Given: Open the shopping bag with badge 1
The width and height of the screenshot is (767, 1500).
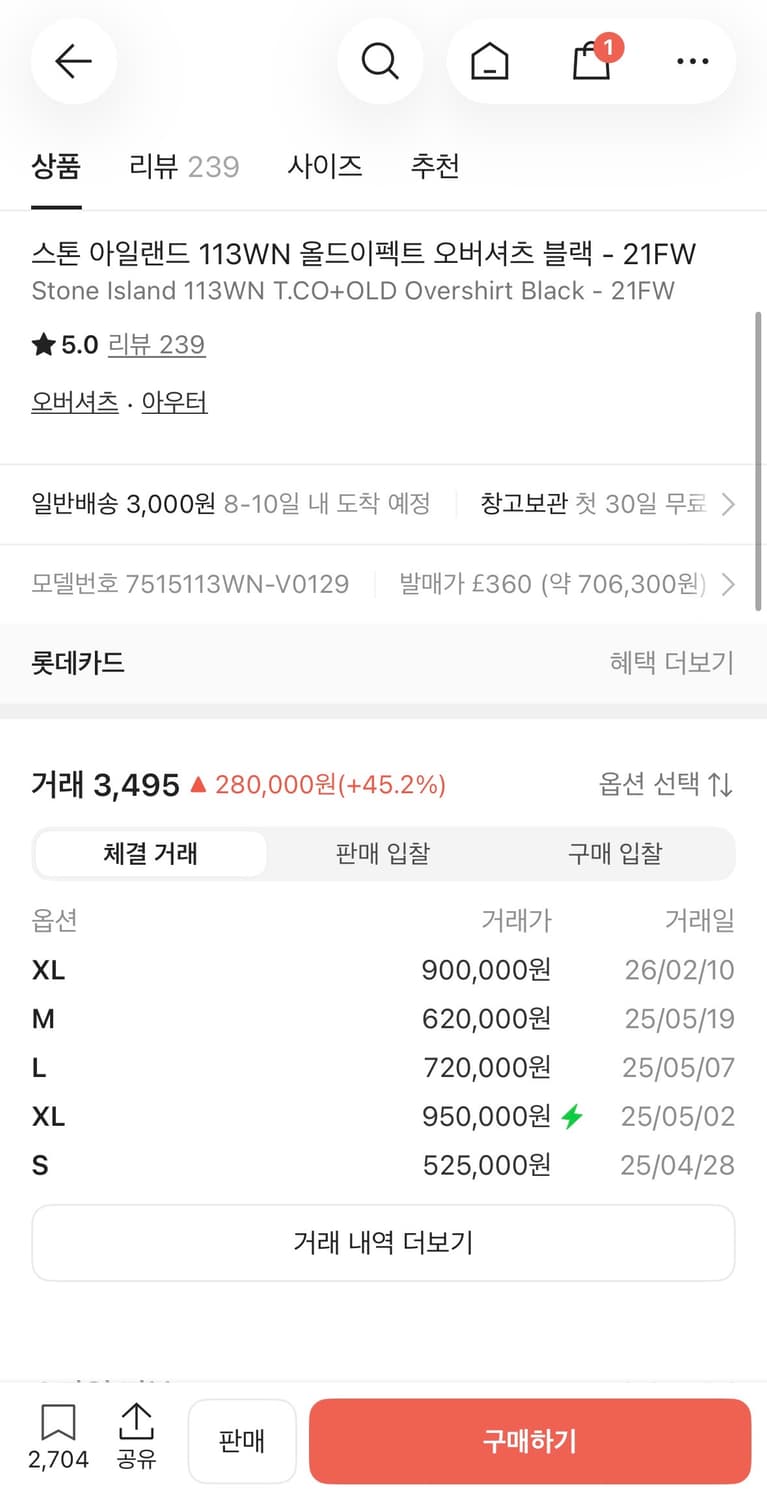Looking at the screenshot, I should [x=590, y=62].
